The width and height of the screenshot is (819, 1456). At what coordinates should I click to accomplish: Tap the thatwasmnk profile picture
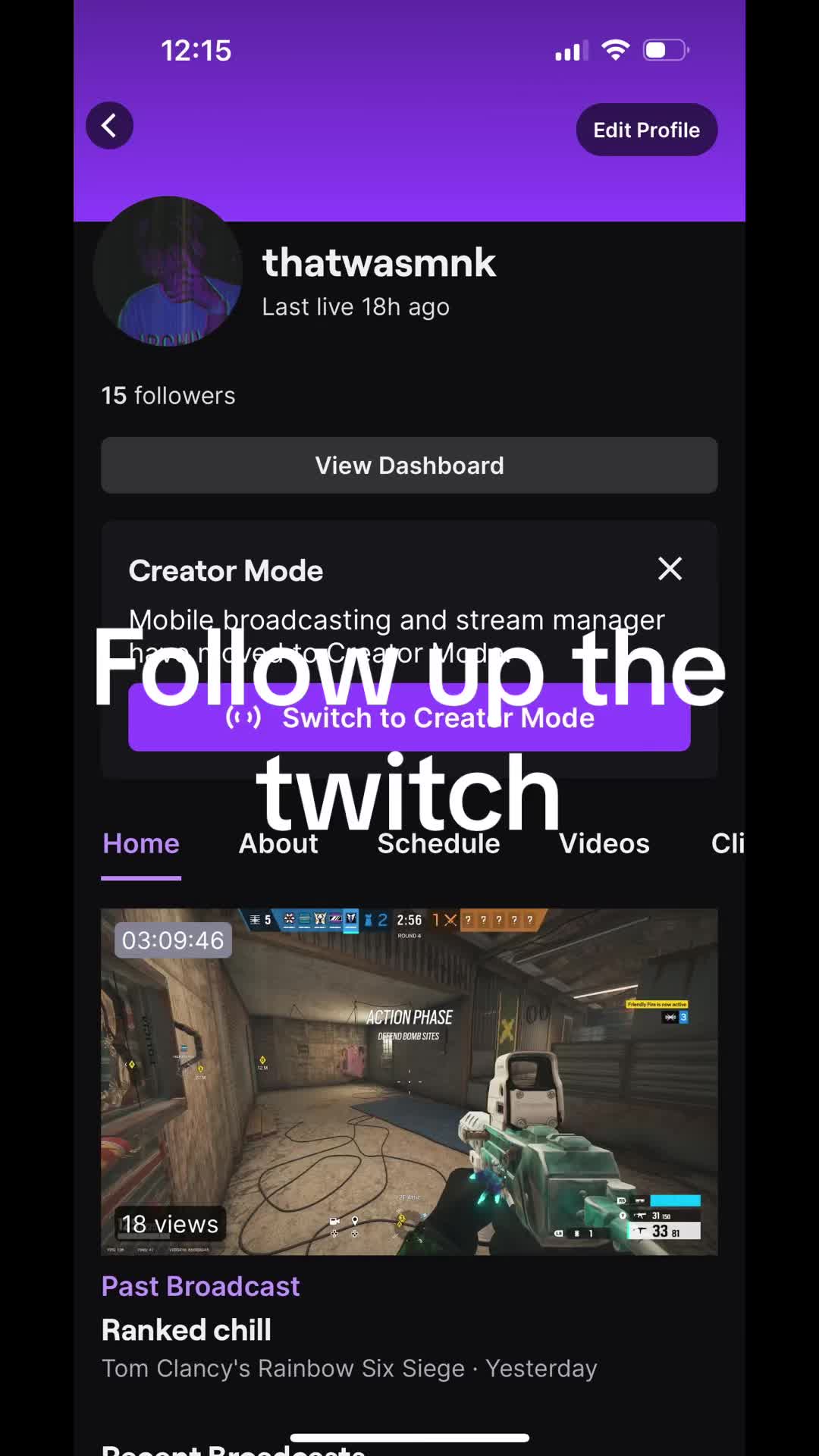coord(168,271)
